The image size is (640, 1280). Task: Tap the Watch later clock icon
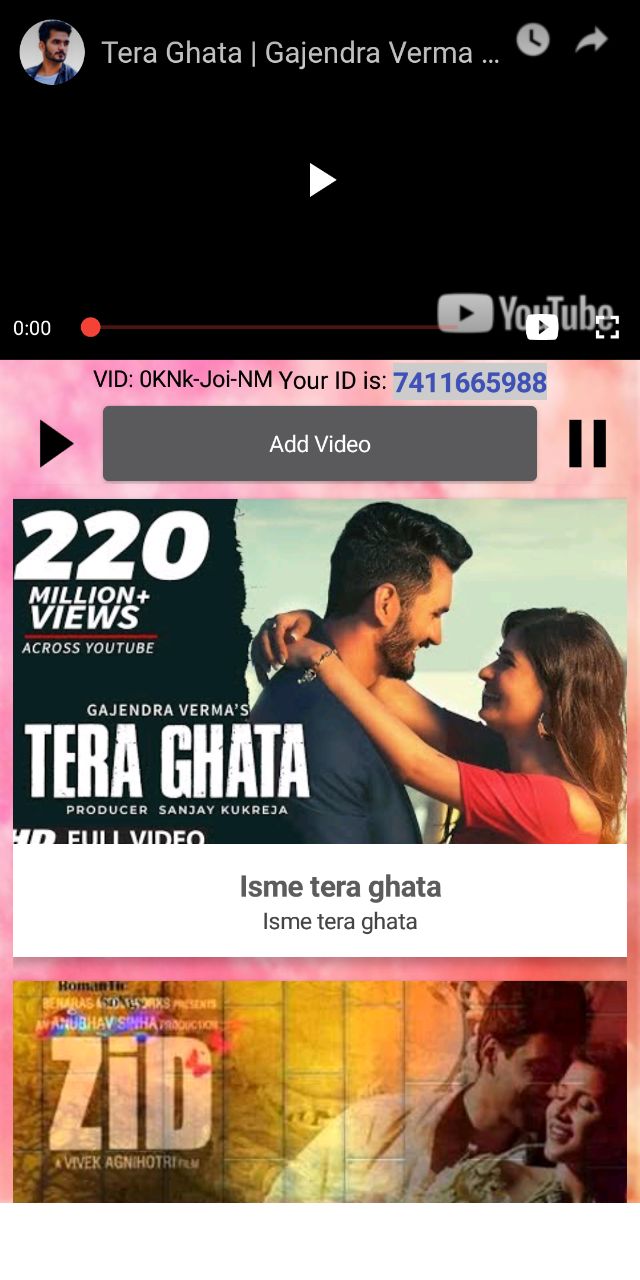pos(532,40)
